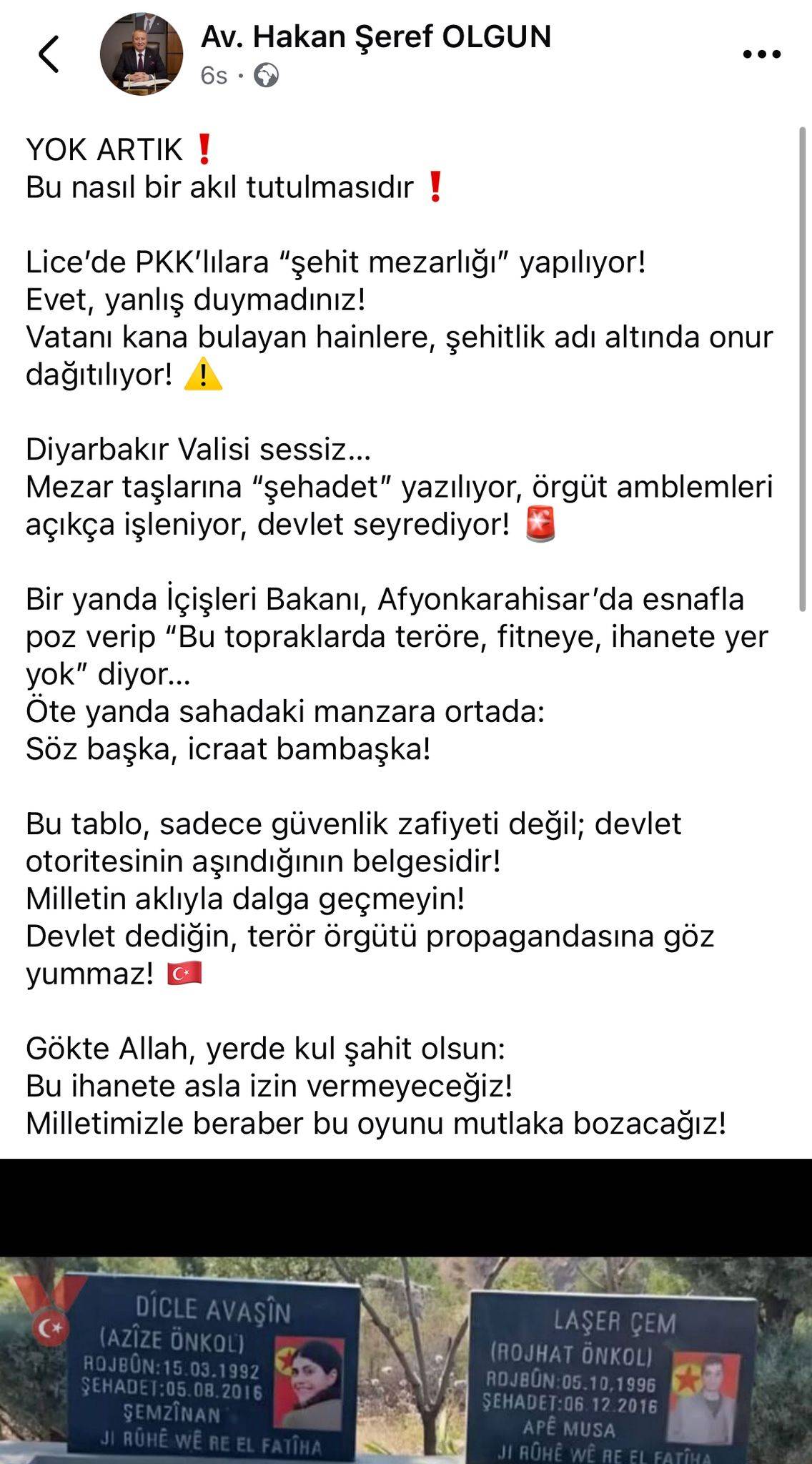Viewport: 812px width, 1464px height.
Task: Go back using the back arrow
Action: pos(49,54)
